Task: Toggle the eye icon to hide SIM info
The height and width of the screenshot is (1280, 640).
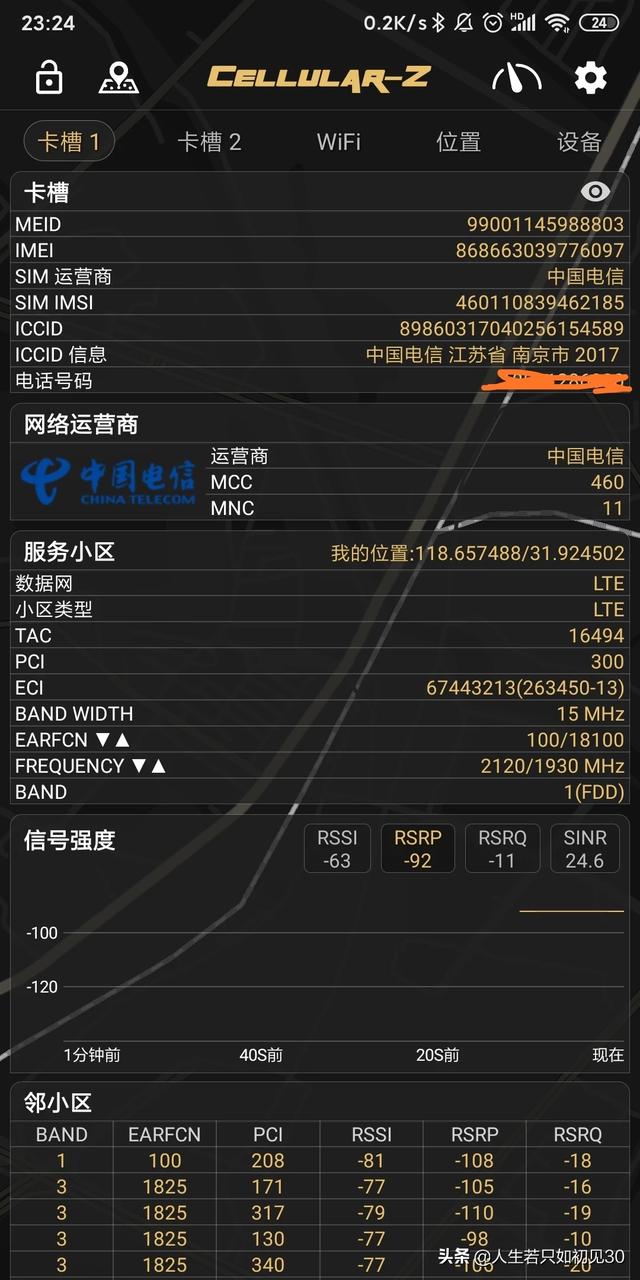Action: [595, 191]
